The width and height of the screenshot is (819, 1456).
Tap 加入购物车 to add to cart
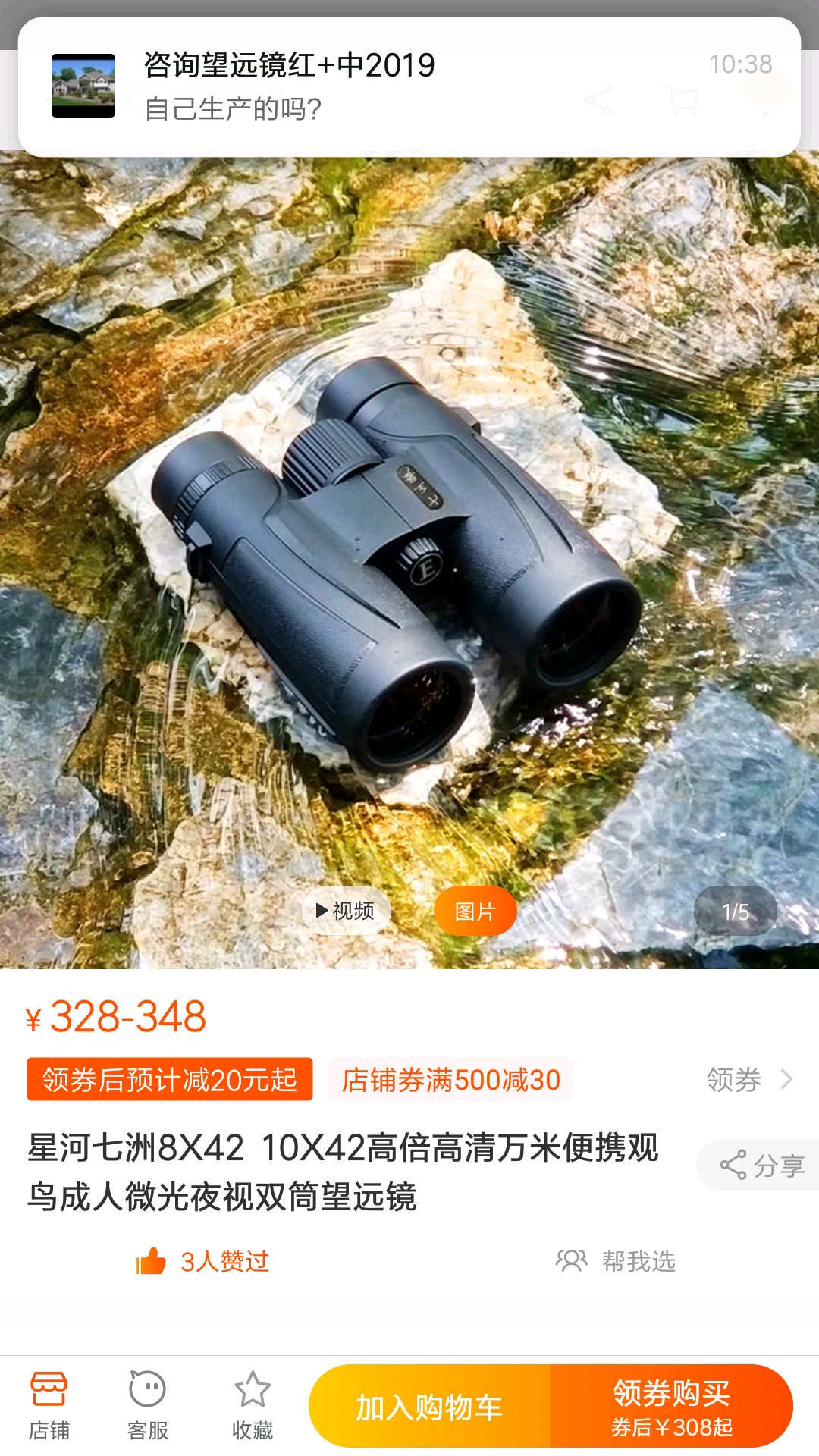[x=430, y=1407]
